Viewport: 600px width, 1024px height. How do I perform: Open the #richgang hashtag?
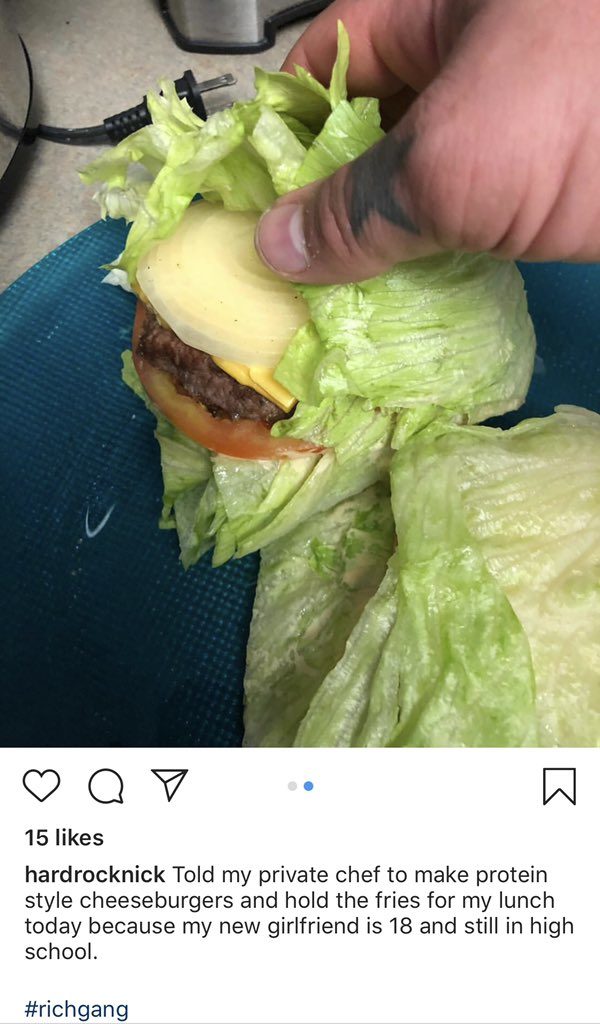tap(76, 1009)
